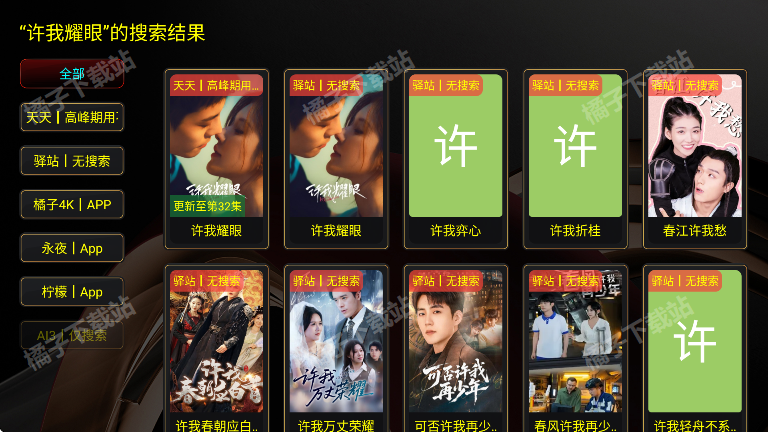
Task: Select the 全部 source filter
Action: tap(72, 74)
